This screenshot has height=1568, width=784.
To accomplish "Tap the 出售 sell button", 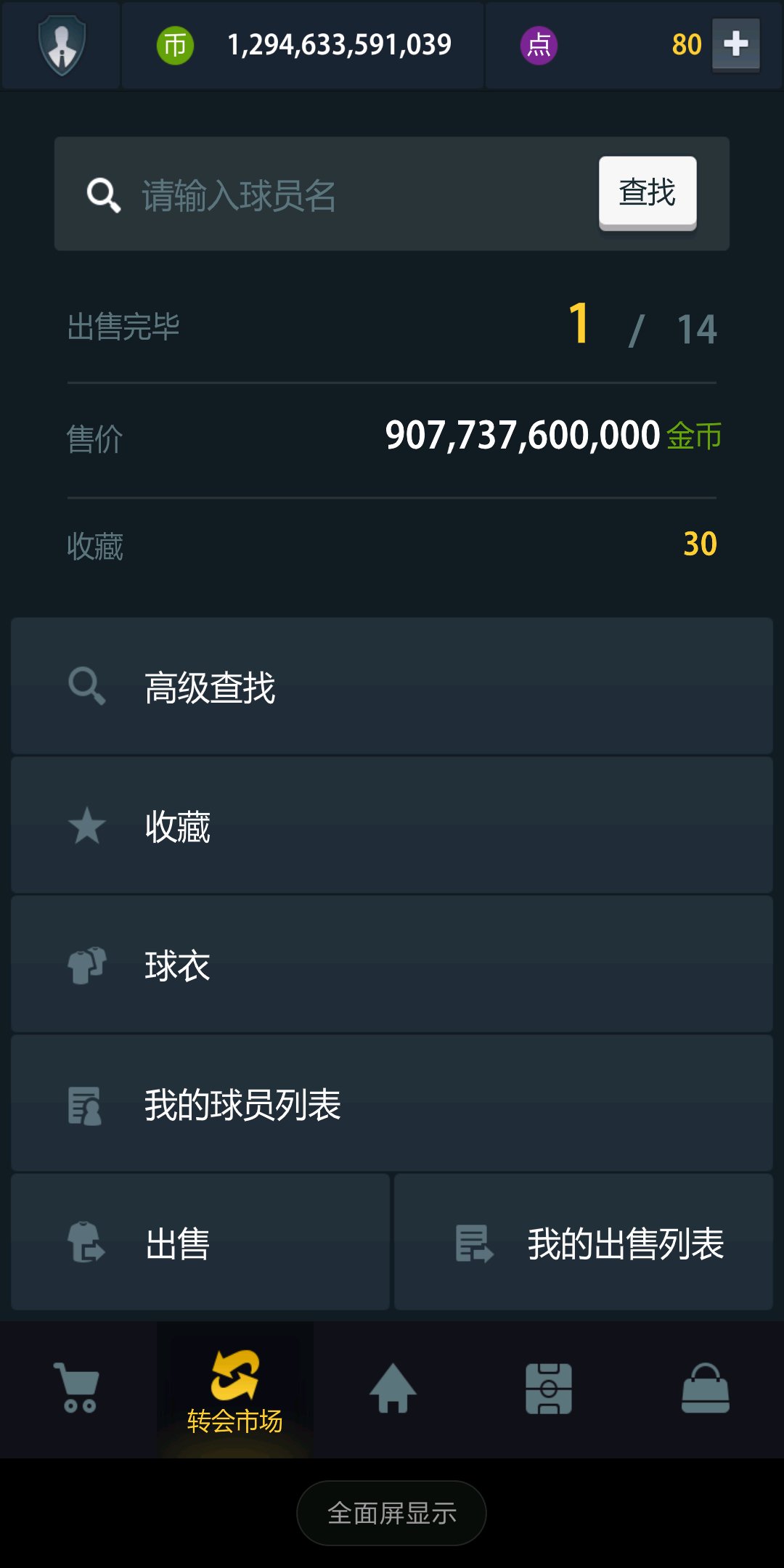I will coord(200,1243).
